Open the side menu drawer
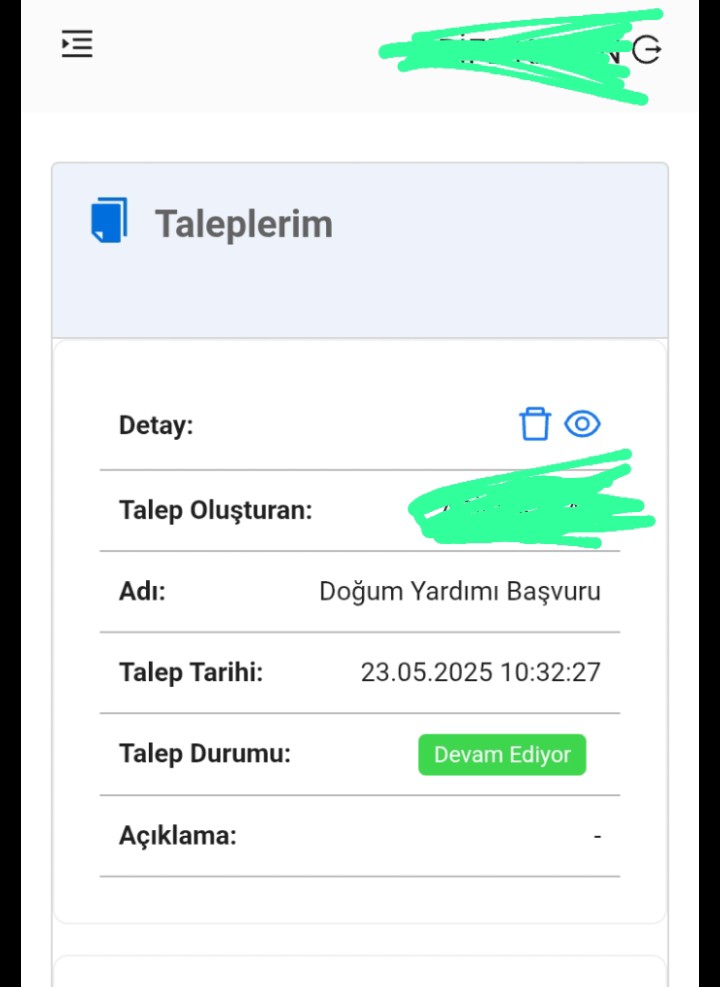This screenshot has height=987, width=720. [77, 44]
